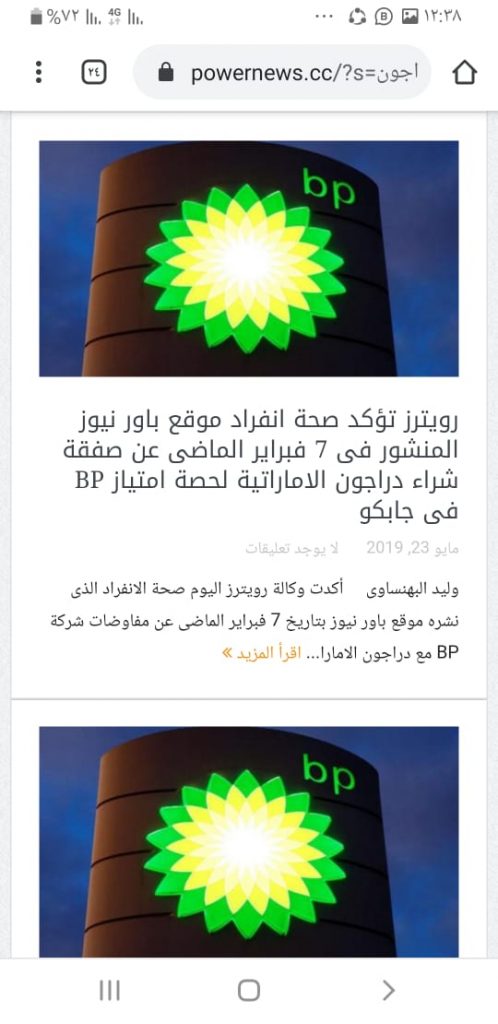498x1024 pixels.
Task: Open the tab switcher showing ٢٤ tabs
Action: click(x=94, y=72)
